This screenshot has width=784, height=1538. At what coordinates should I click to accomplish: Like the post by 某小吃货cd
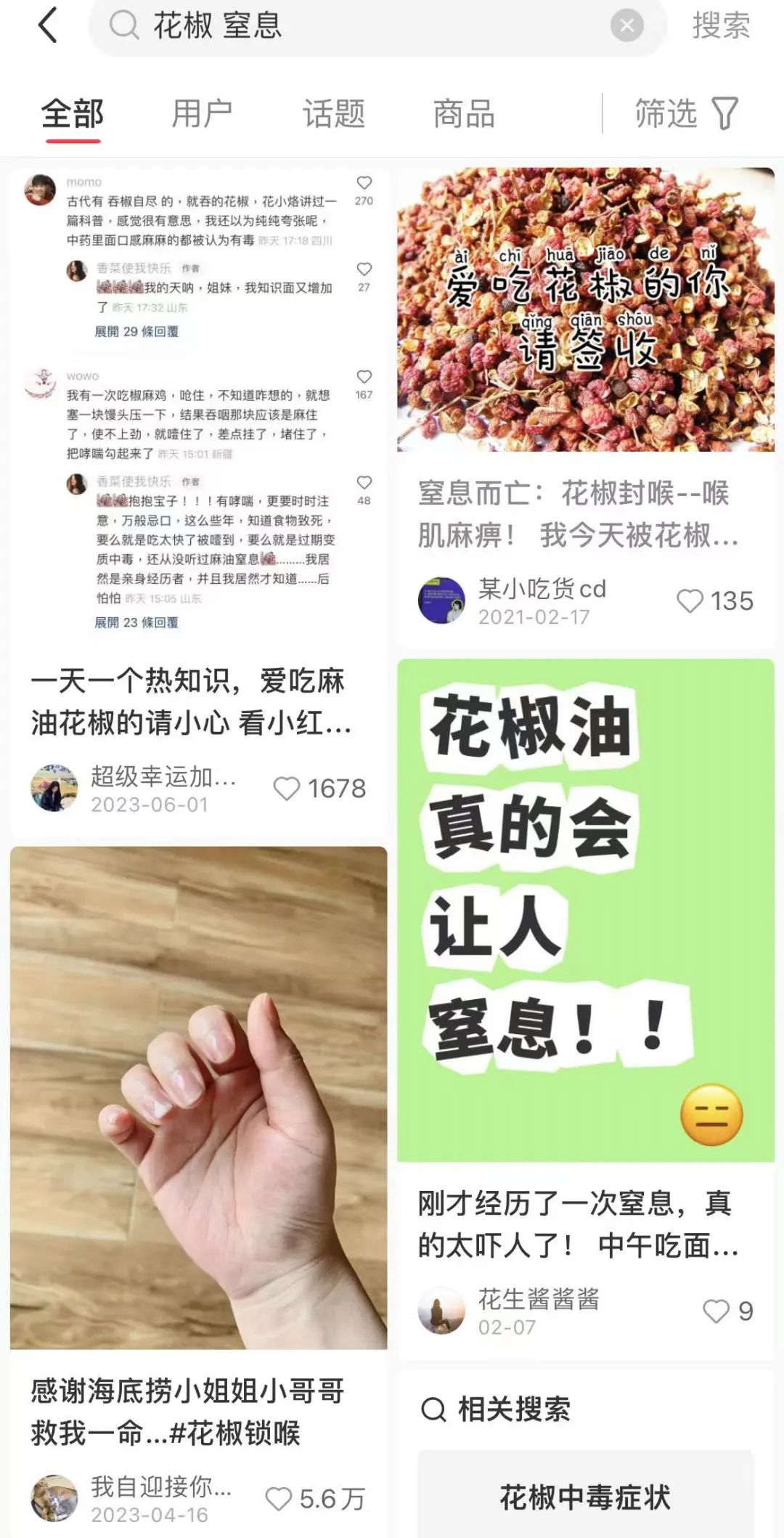[x=690, y=601]
